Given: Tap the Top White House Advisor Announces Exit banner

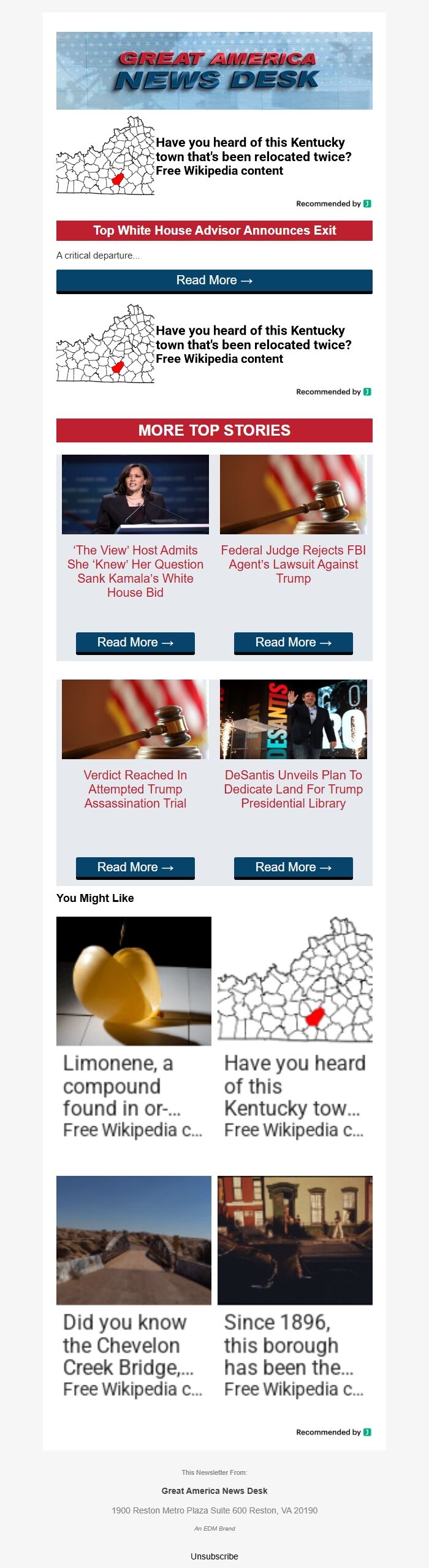Looking at the screenshot, I should click(214, 230).
